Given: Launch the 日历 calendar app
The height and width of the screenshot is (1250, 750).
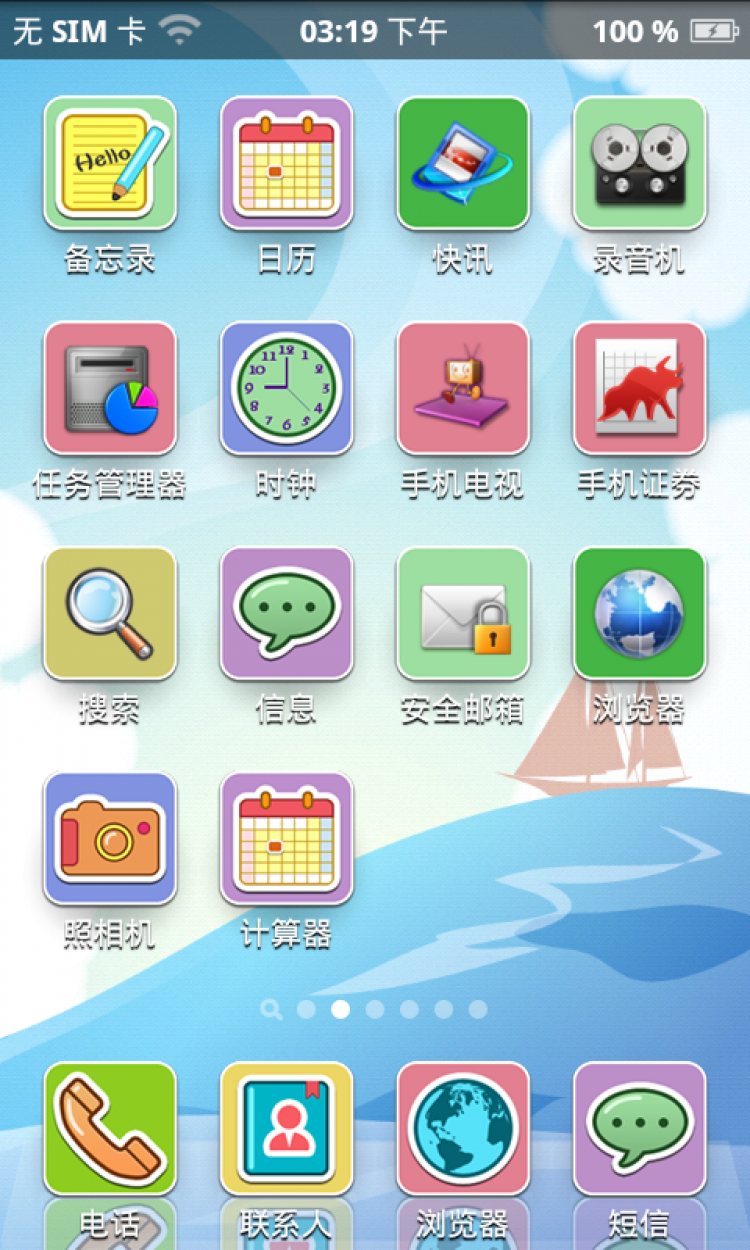Looking at the screenshot, I should (x=286, y=163).
